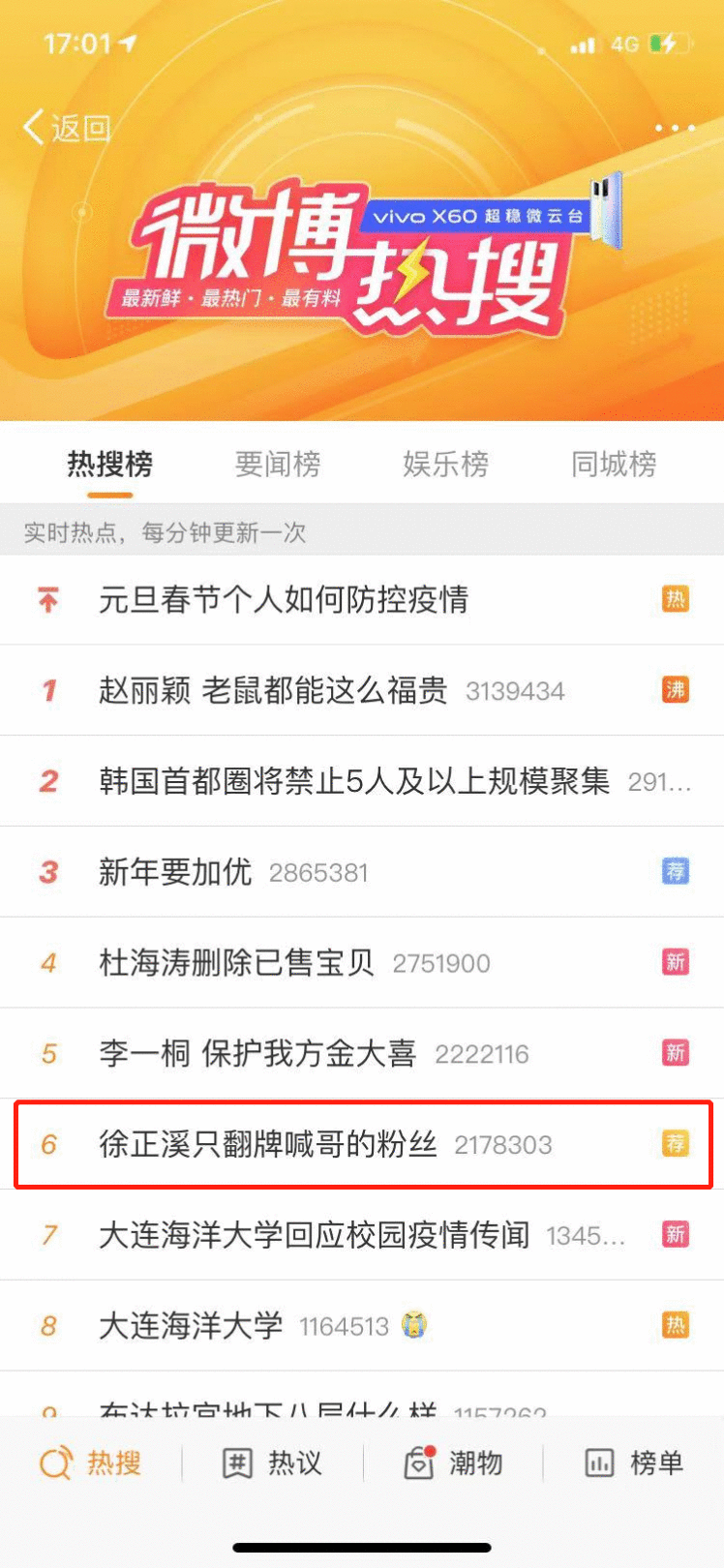Open the 新年要加优 trending topic
Viewport: 724px width, 1568px height.
[x=174, y=871]
